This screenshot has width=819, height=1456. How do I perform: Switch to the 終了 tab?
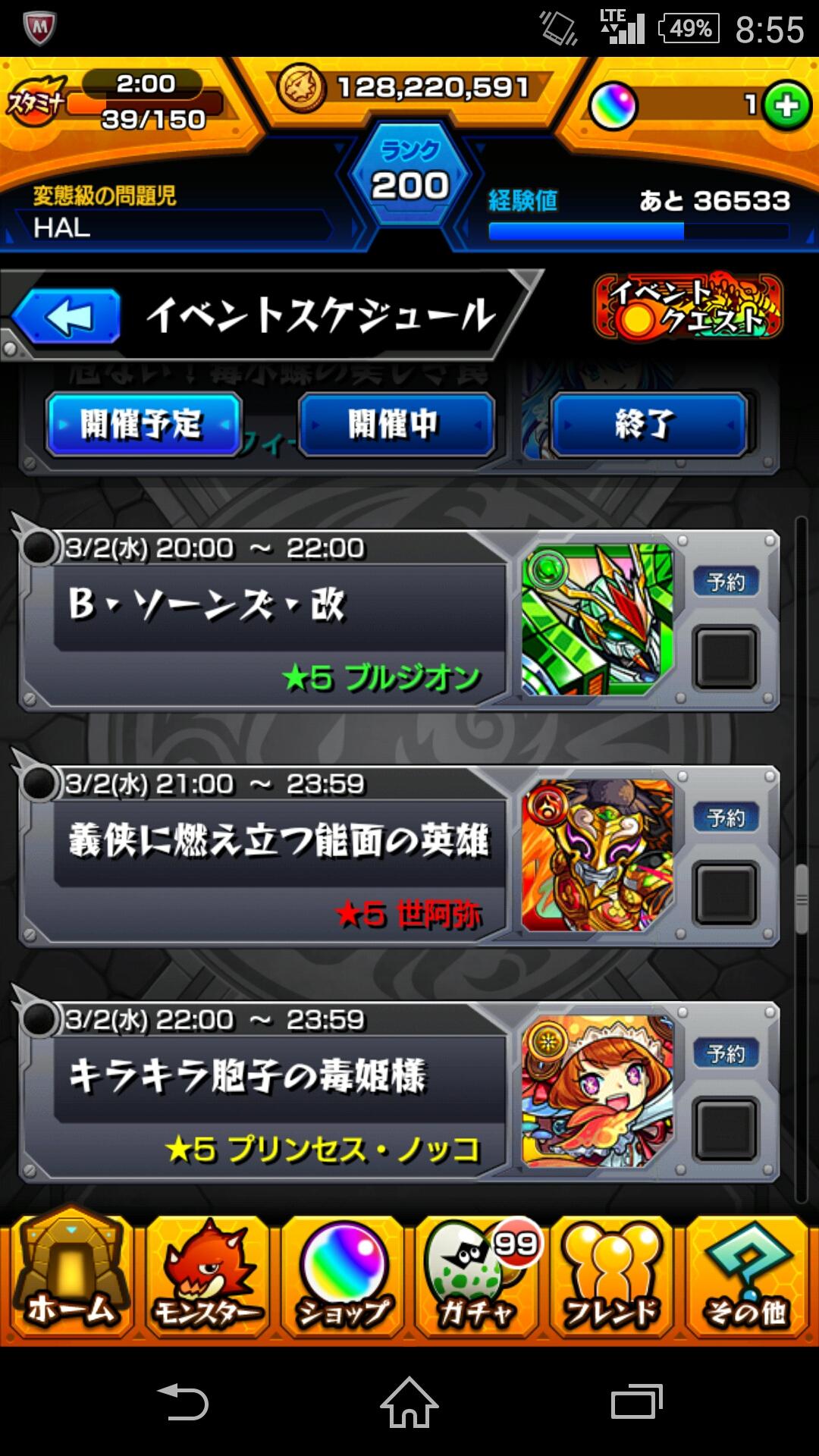coord(650,425)
